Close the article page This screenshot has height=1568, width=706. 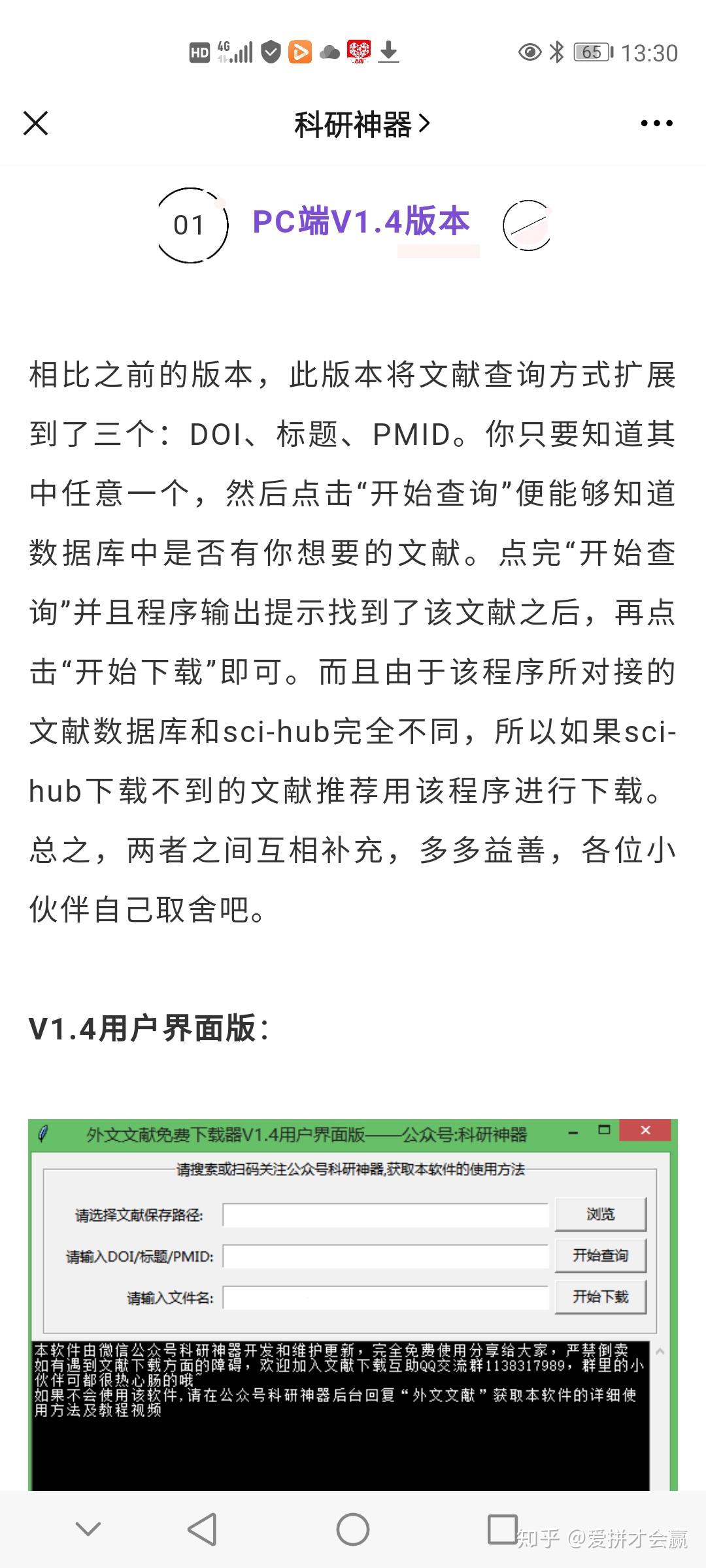pyautogui.click(x=35, y=123)
